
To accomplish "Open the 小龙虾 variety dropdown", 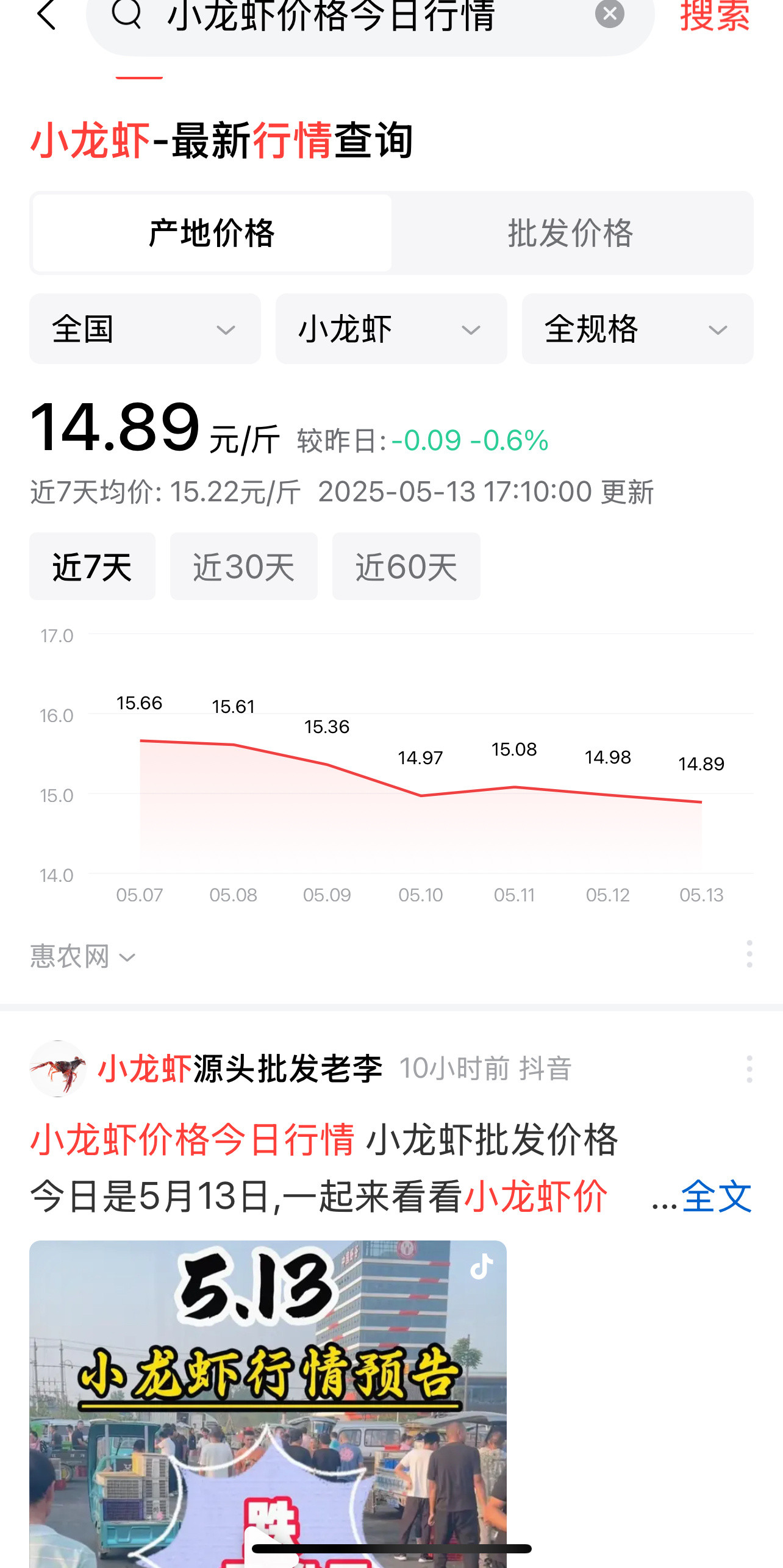I will (x=391, y=329).
